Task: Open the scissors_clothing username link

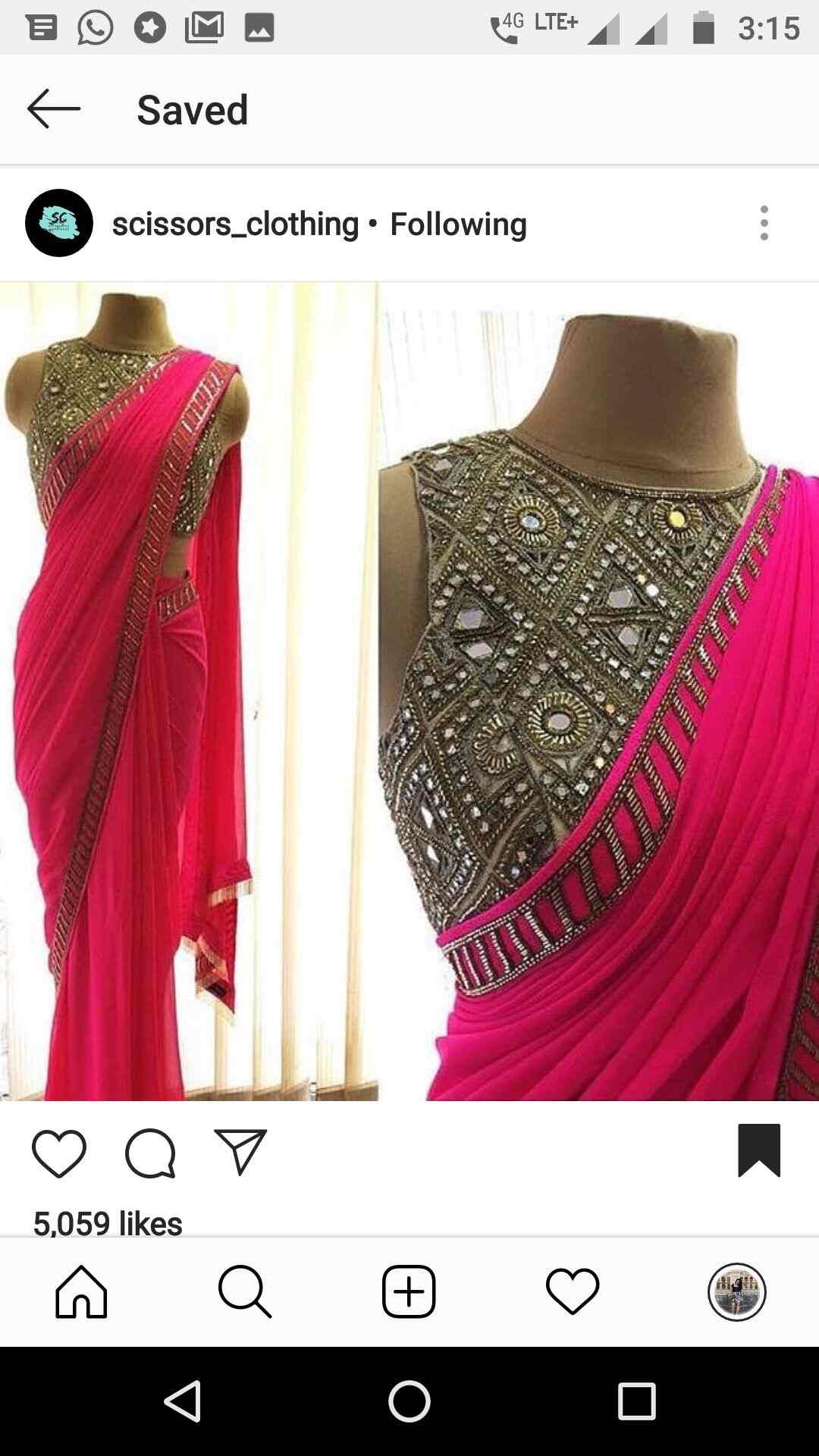Action: (235, 224)
